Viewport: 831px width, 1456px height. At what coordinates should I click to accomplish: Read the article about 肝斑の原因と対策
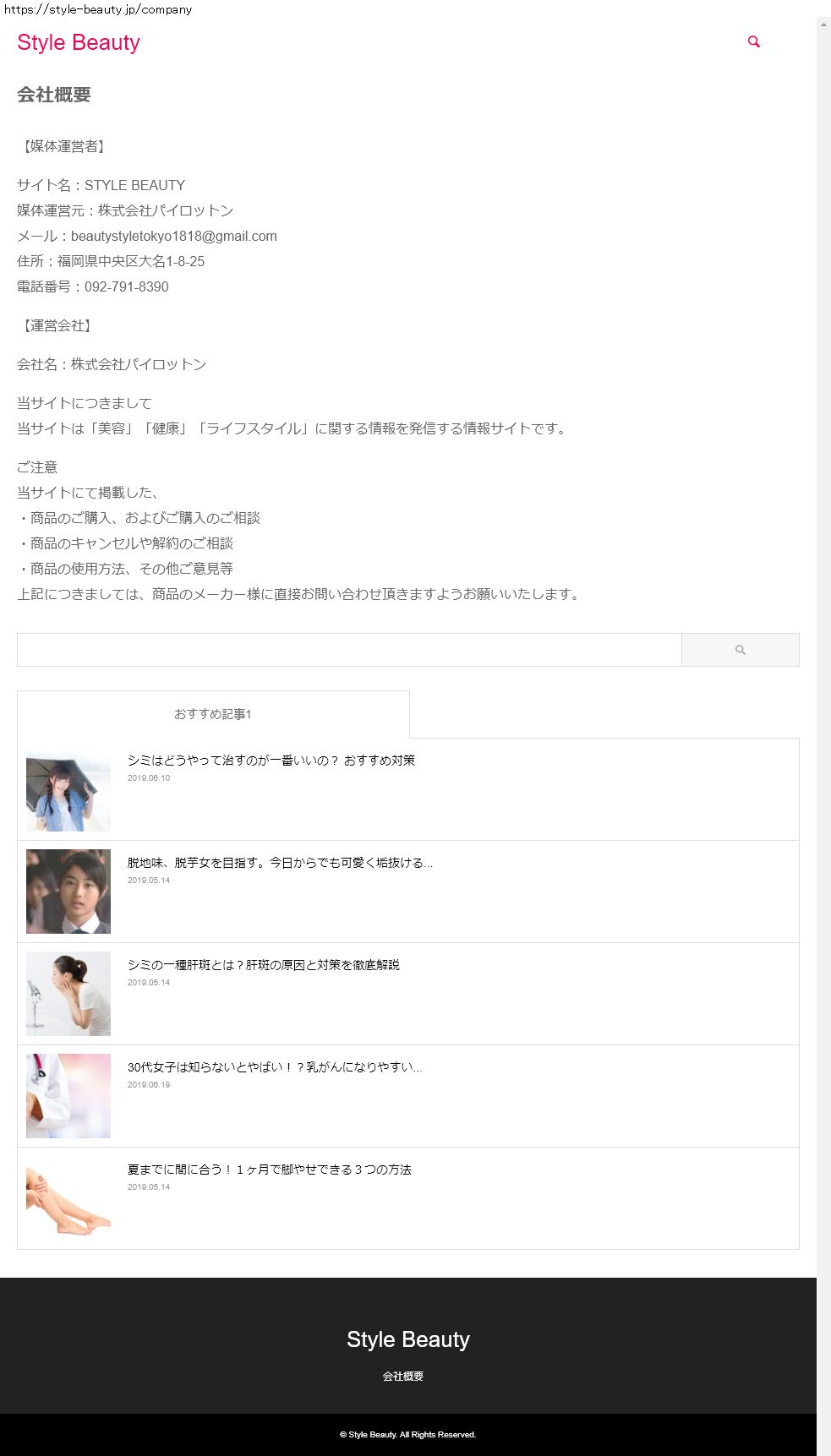[263, 965]
